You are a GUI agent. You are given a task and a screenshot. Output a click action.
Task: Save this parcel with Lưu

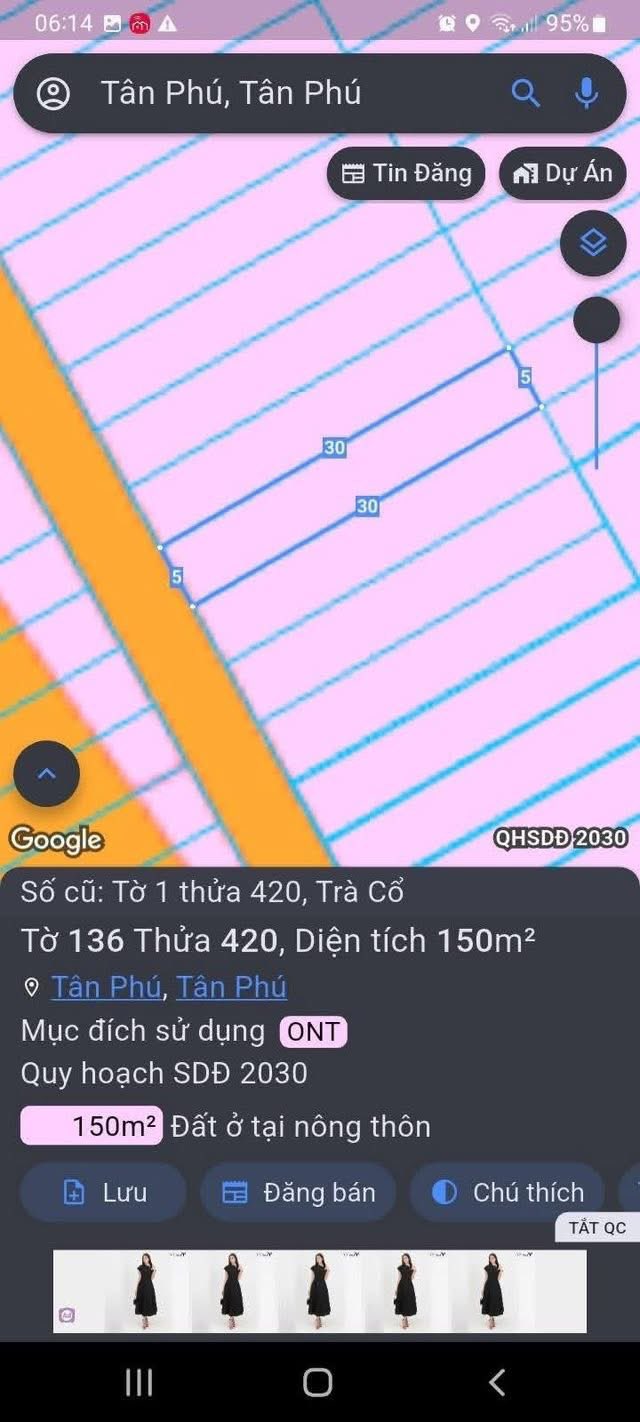pos(103,1192)
